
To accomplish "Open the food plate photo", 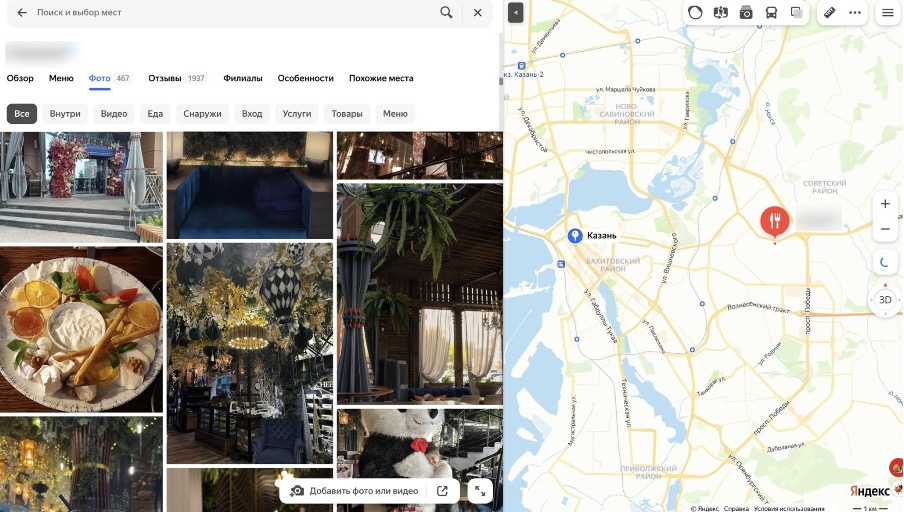I will (80, 330).
